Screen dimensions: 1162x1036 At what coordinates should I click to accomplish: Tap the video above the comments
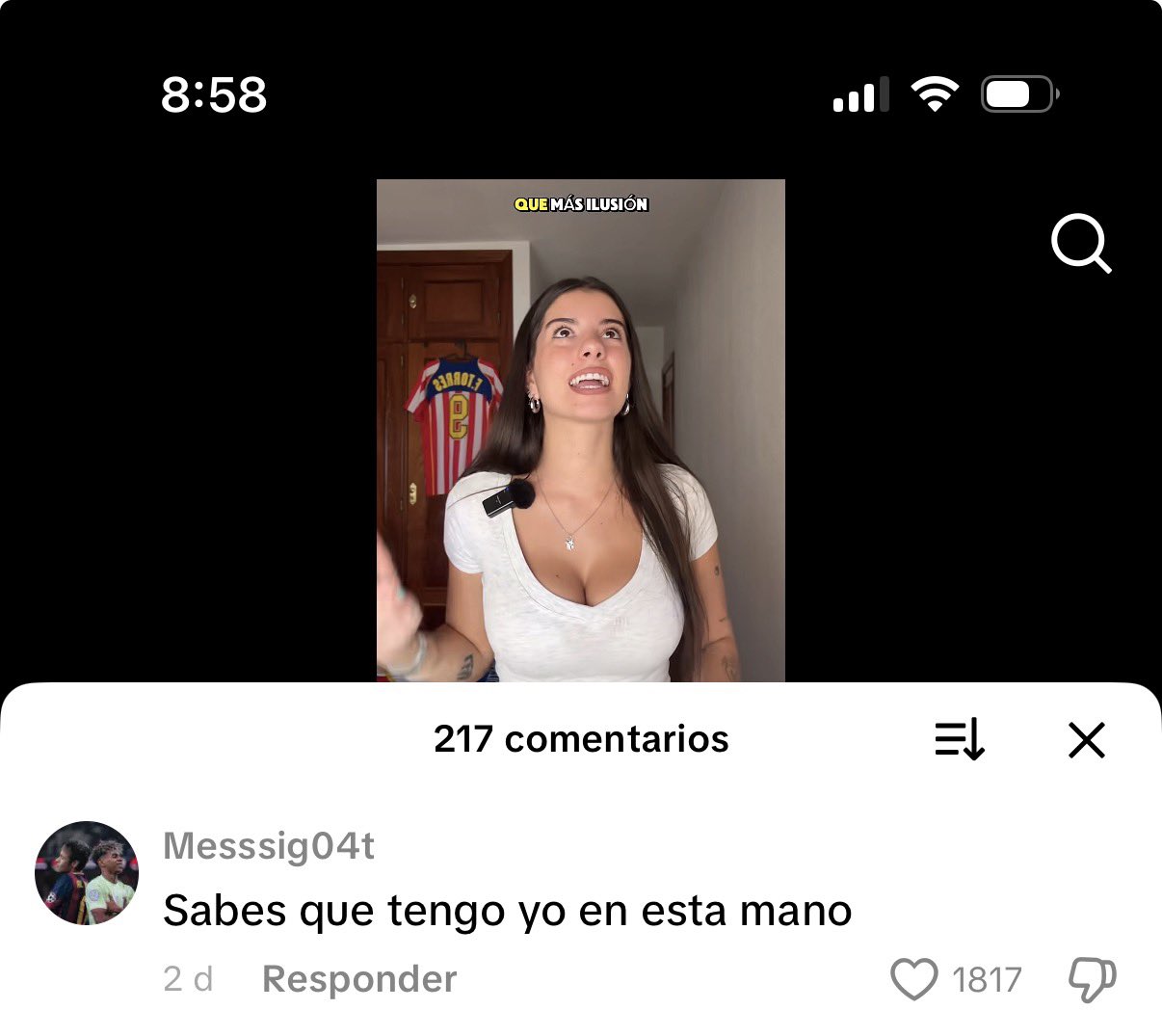(x=580, y=430)
